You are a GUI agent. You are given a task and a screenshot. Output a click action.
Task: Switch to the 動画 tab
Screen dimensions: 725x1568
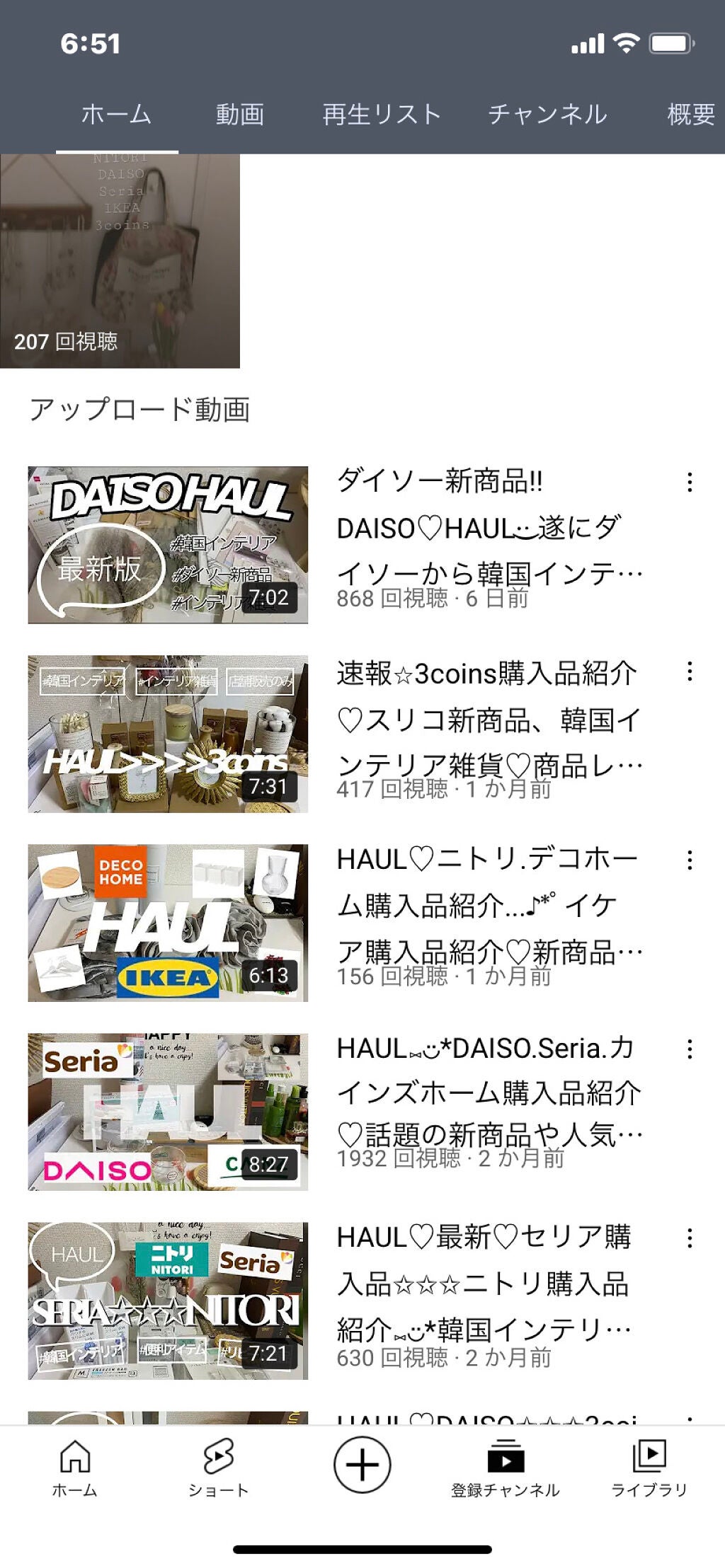click(239, 114)
